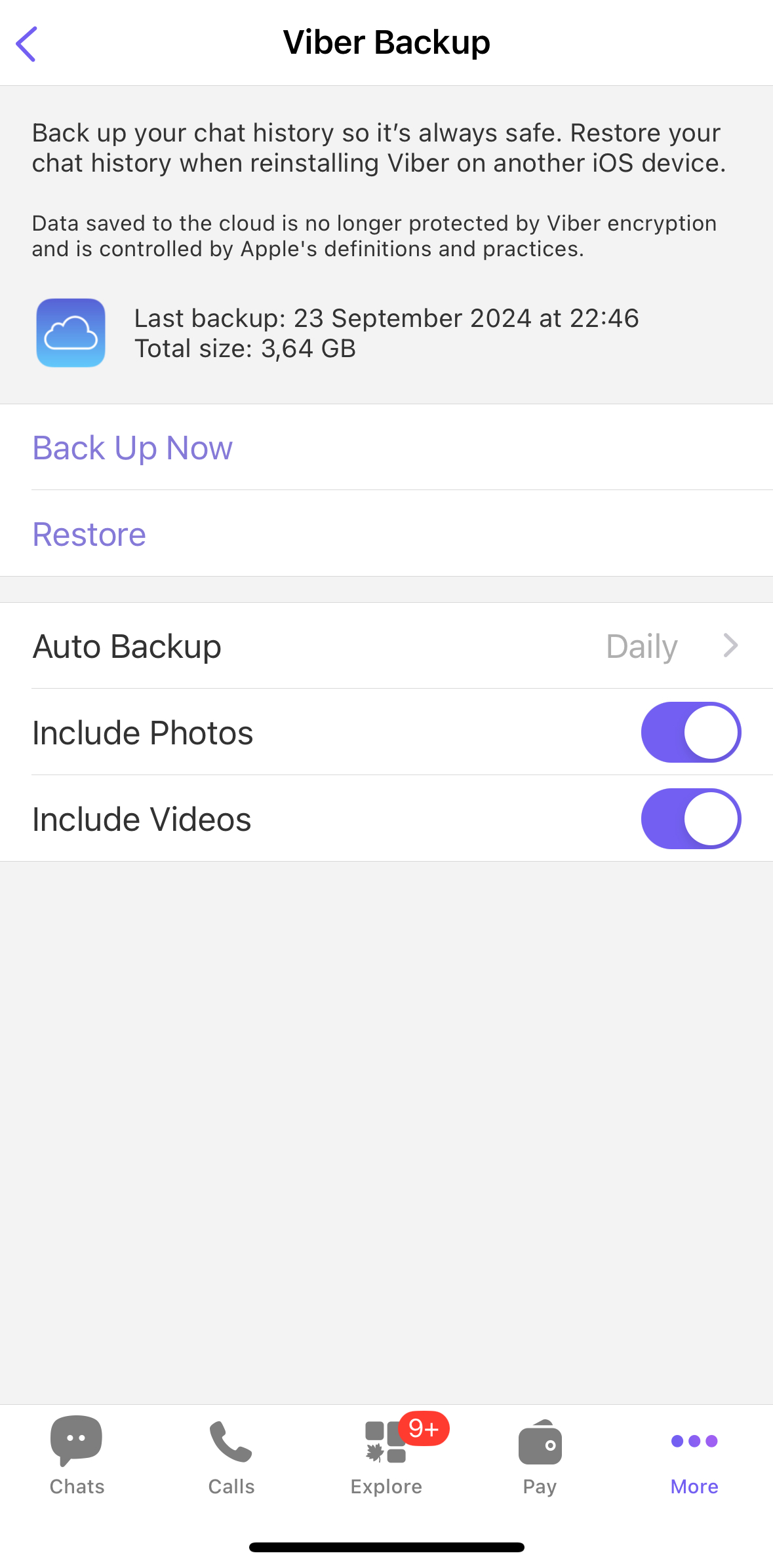Turn off Include Videos

click(690, 819)
